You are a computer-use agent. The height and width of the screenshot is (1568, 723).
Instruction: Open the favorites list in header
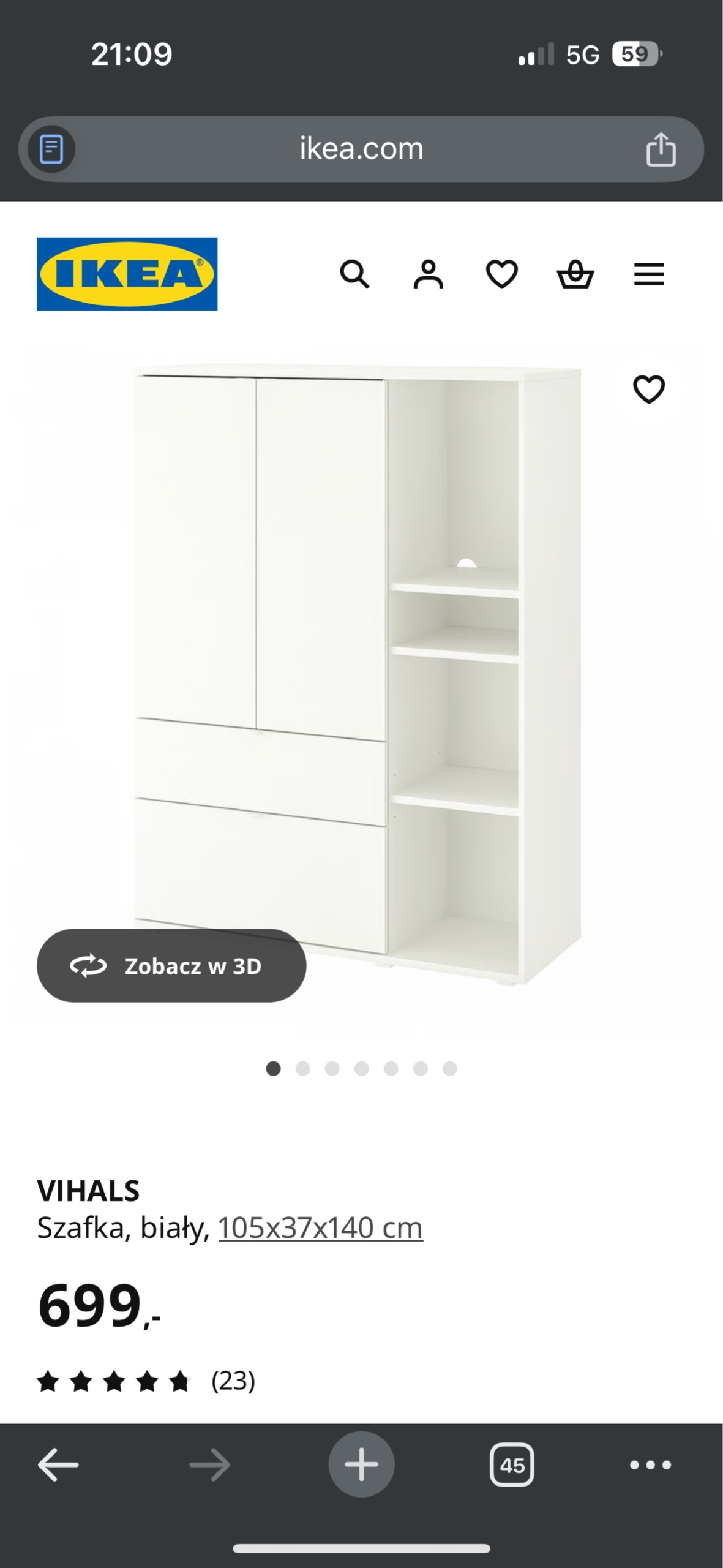click(x=501, y=274)
